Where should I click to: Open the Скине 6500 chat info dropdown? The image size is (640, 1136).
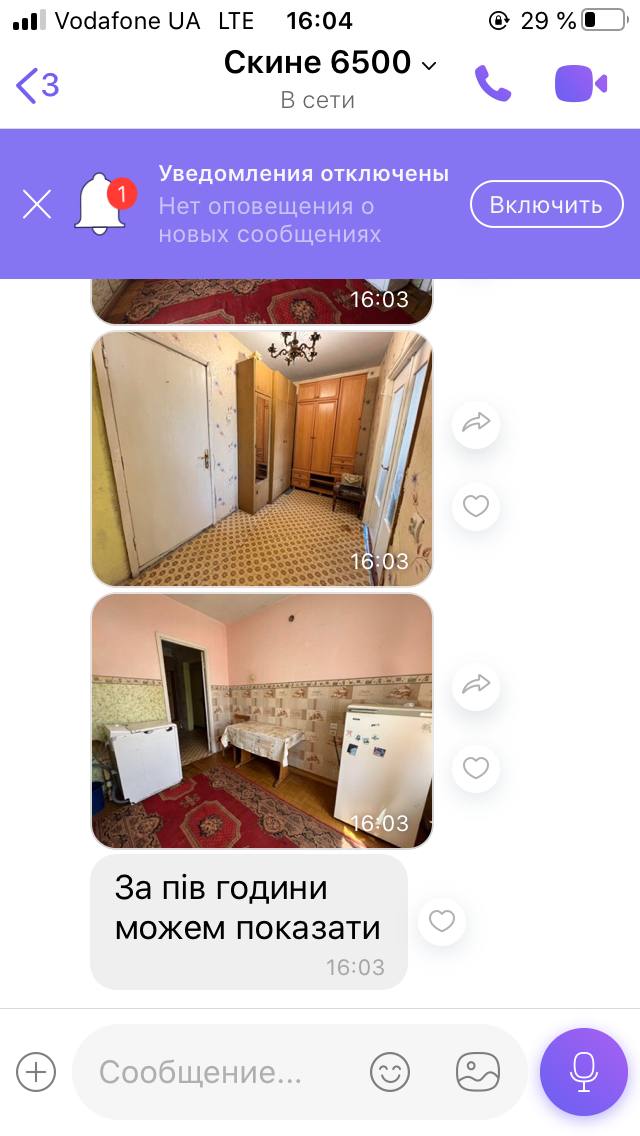click(x=330, y=64)
